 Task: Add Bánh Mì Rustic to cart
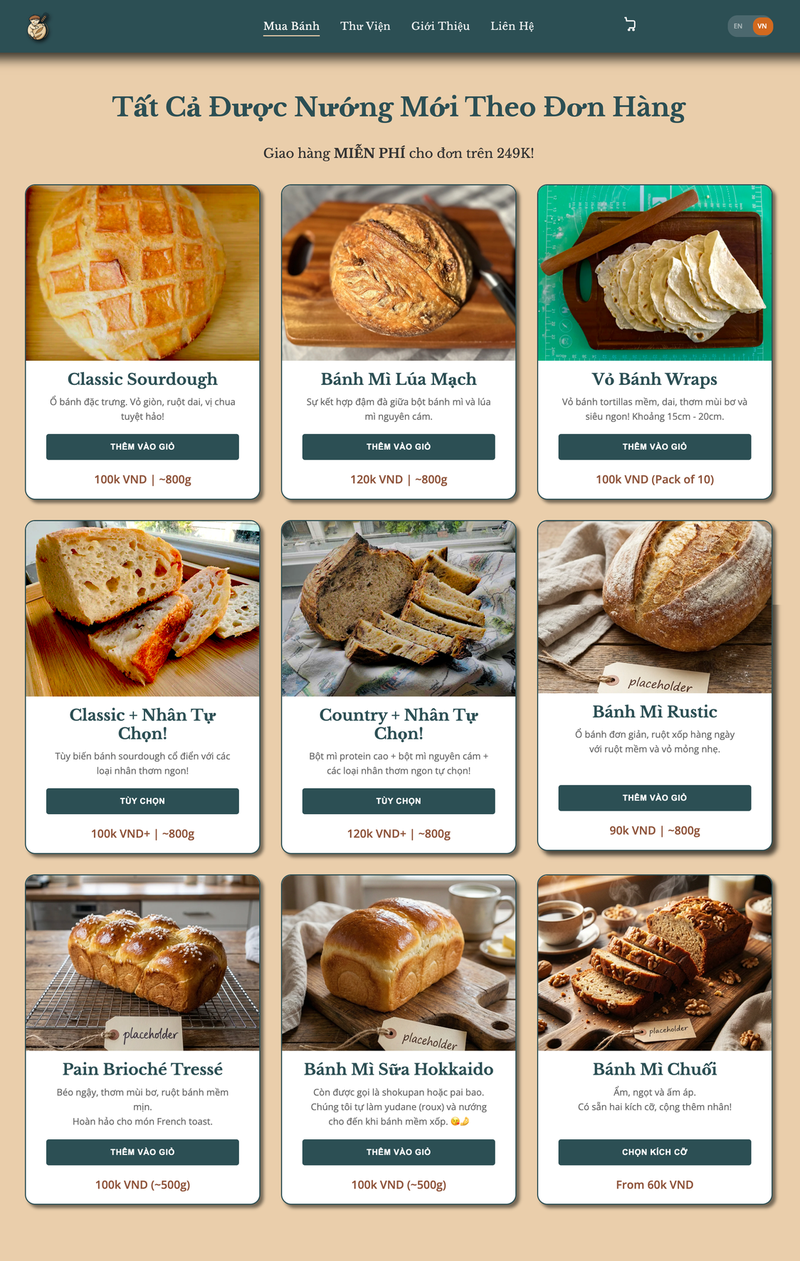(x=654, y=798)
